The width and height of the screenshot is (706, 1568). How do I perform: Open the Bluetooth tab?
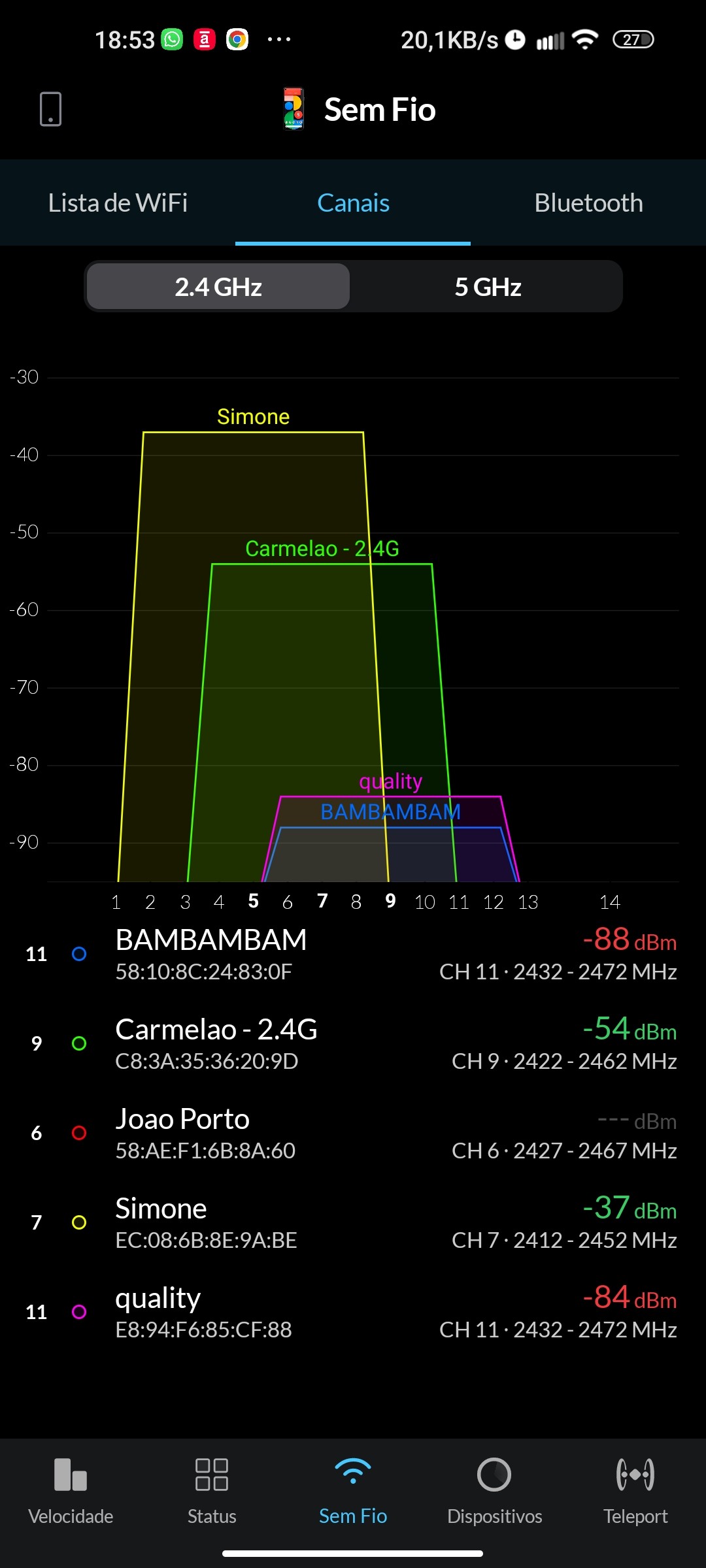coord(588,203)
